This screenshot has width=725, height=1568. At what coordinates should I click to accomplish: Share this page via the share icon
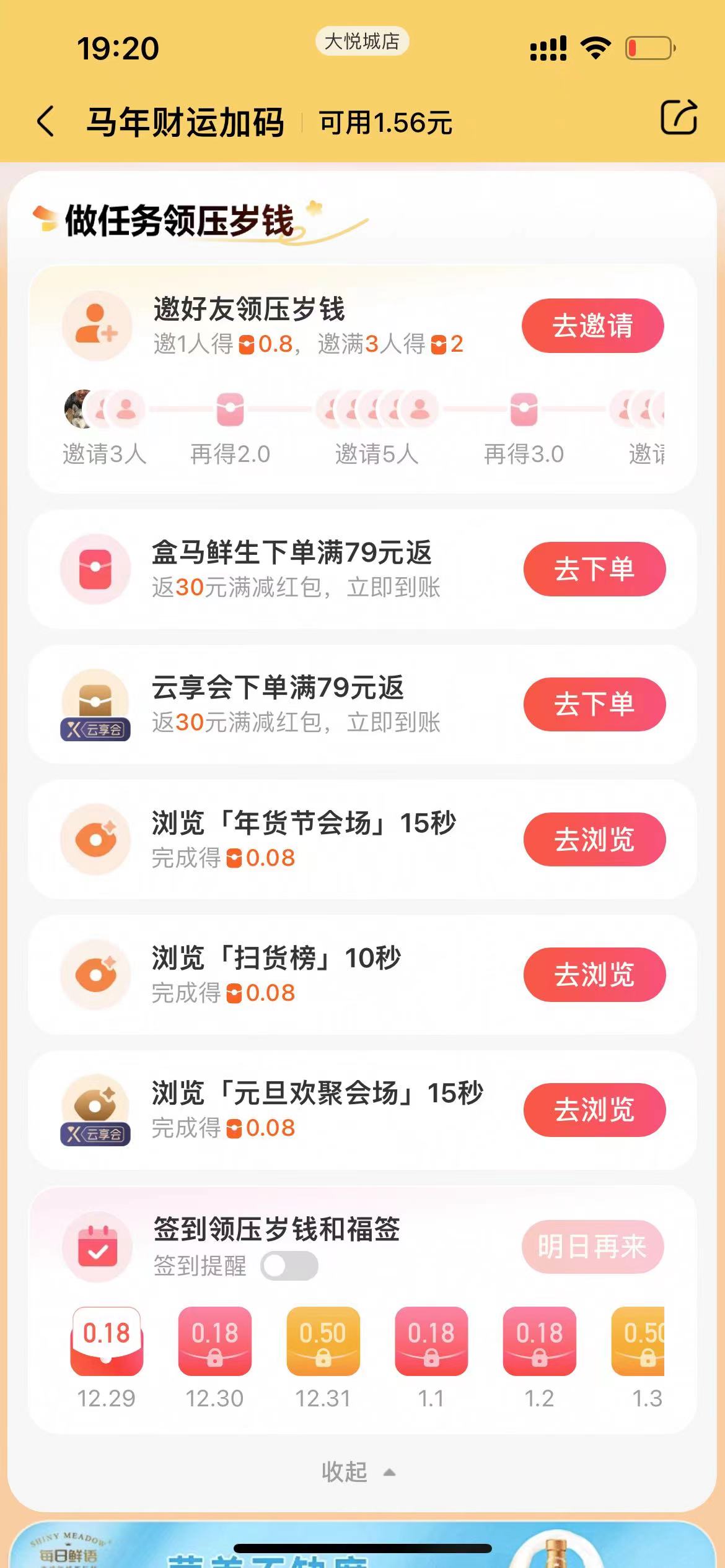pyautogui.click(x=679, y=118)
